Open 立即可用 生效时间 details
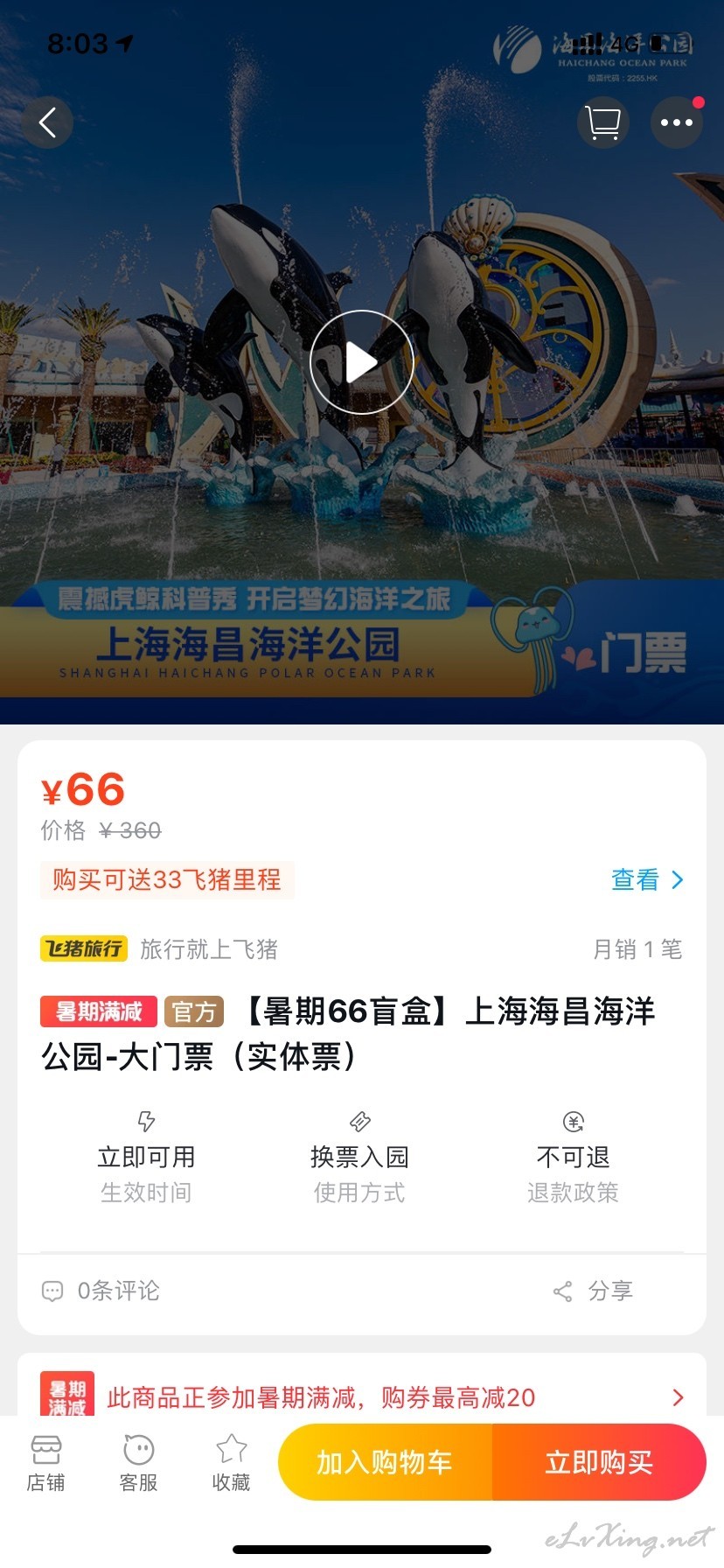 146,1158
